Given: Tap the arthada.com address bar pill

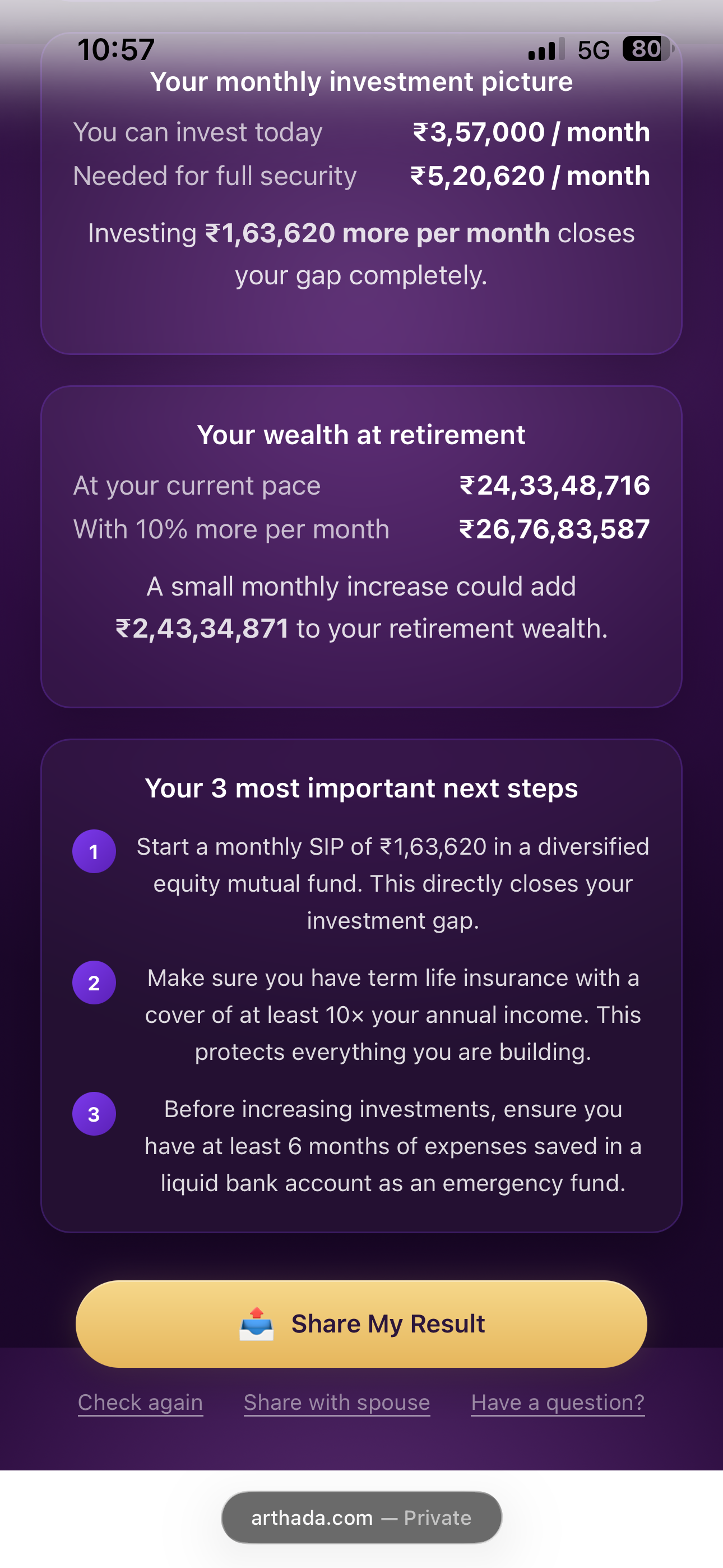Looking at the screenshot, I should coord(361,1517).
